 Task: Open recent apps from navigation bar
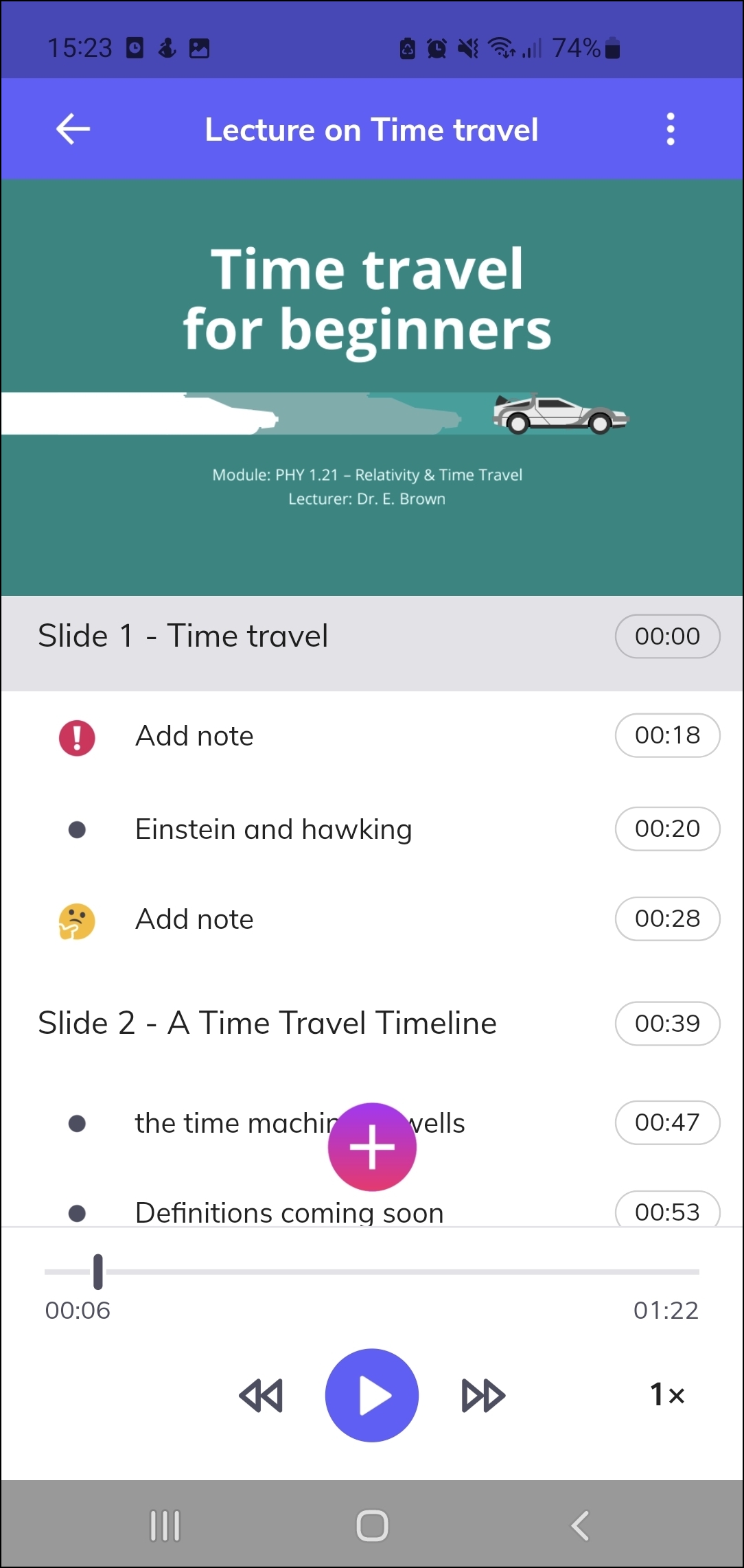165,1525
